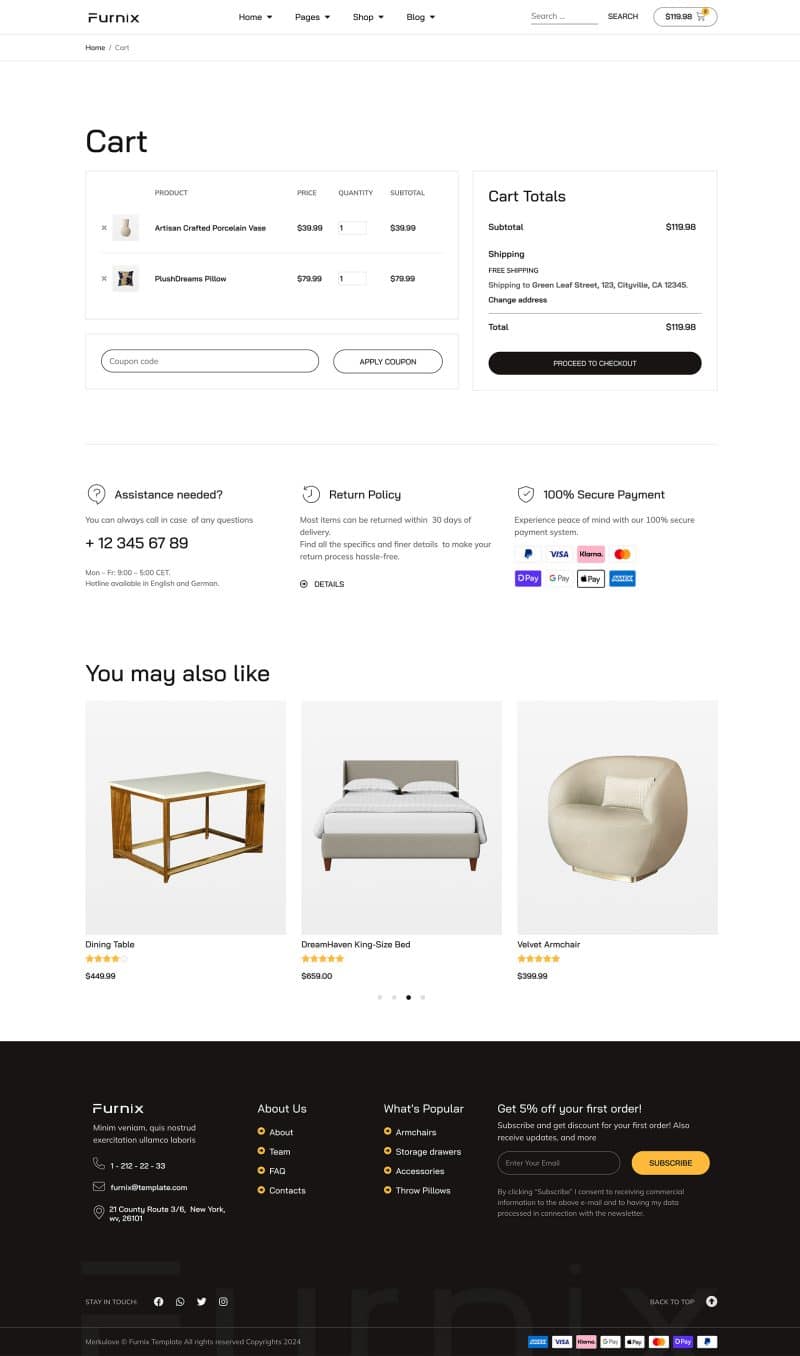Apply the coupon

(x=388, y=361)
